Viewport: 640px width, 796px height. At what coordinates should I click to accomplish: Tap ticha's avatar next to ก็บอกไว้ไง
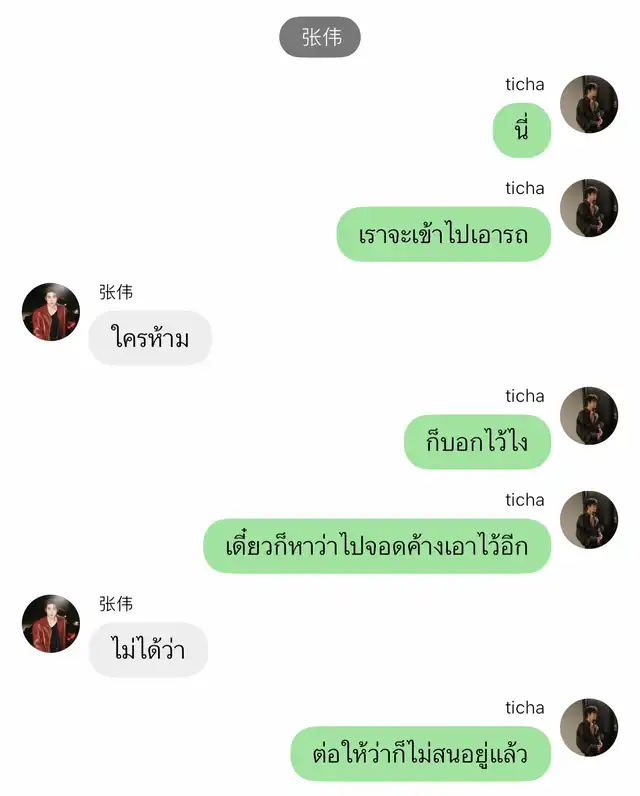tap(589, 416)
